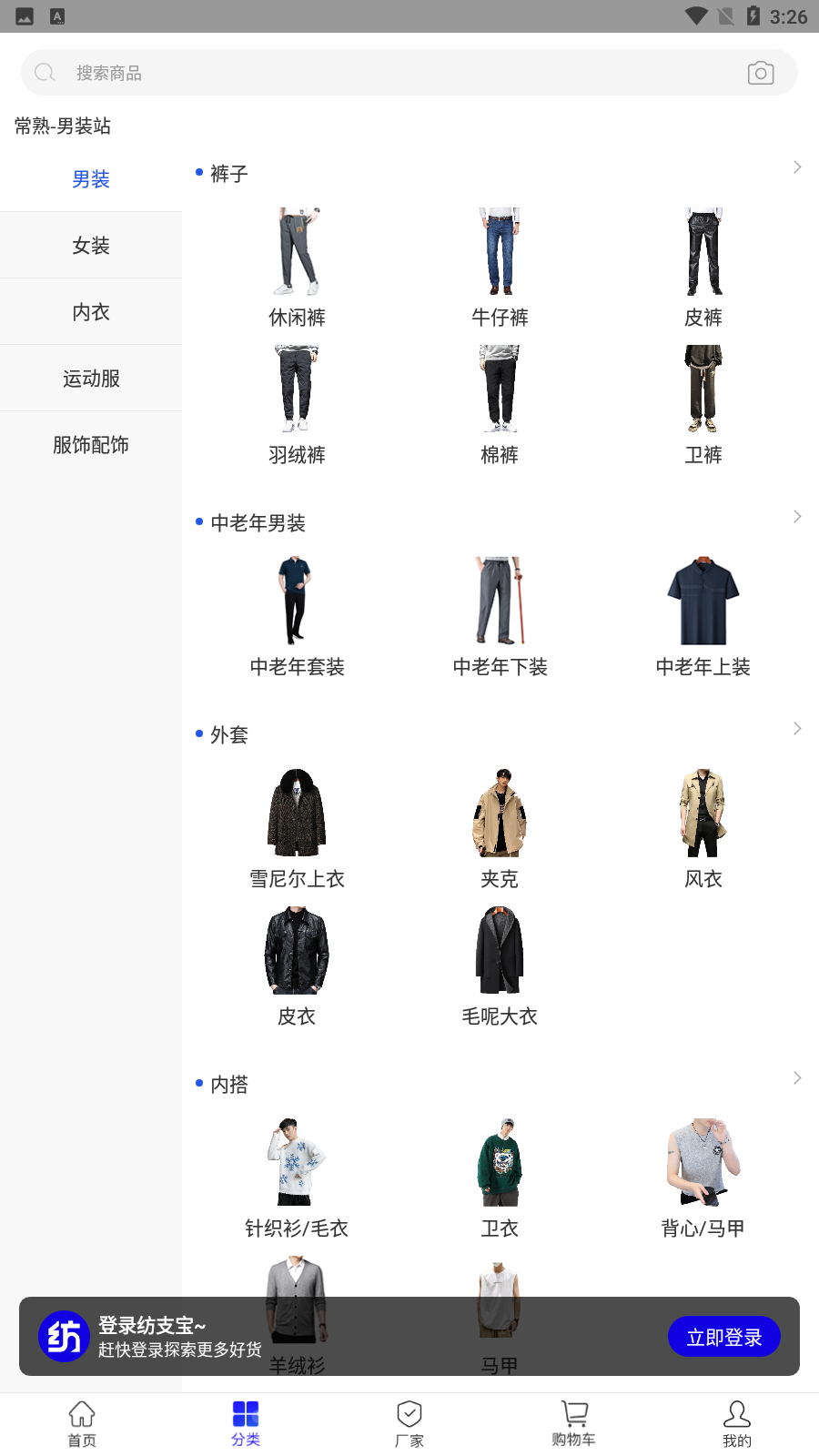Select the 运动服 category

tap(91, 379)
